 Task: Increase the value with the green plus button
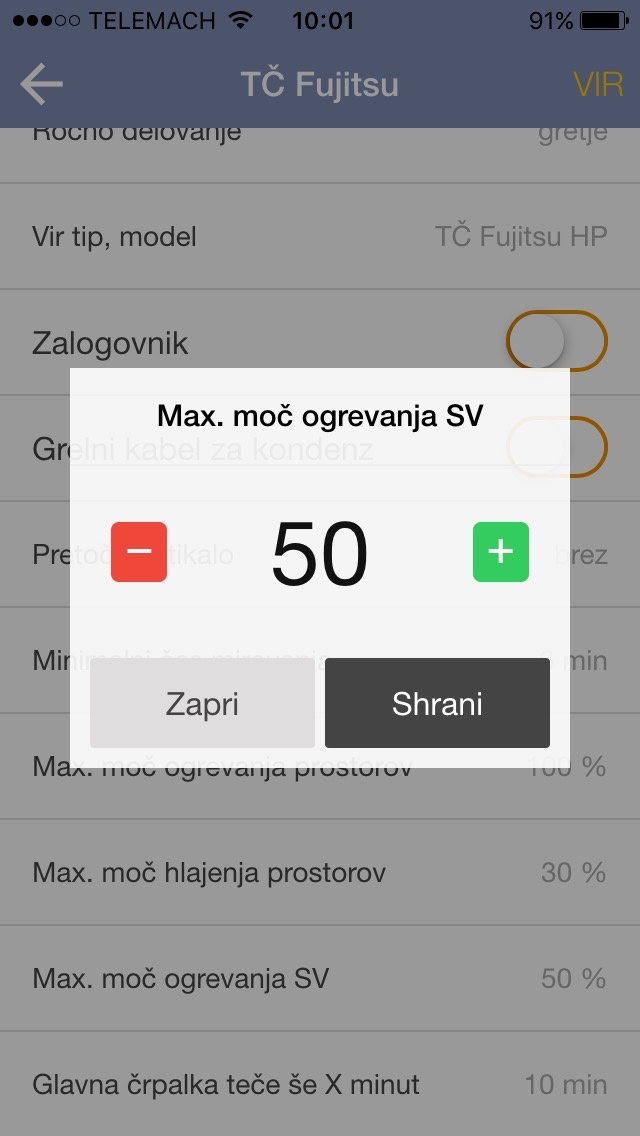coord(501,552)
